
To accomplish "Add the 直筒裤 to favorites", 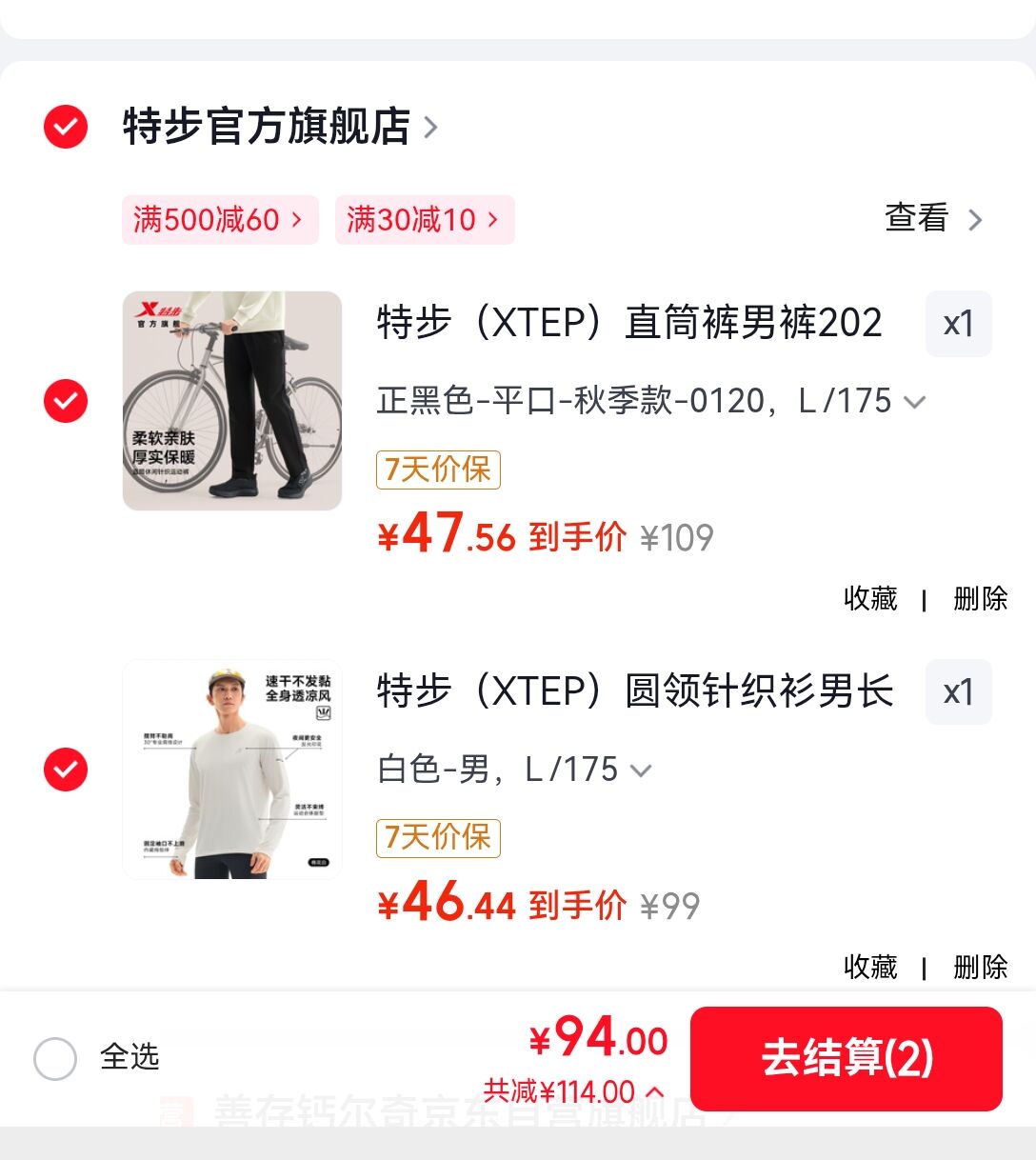I will pos(870,599).
